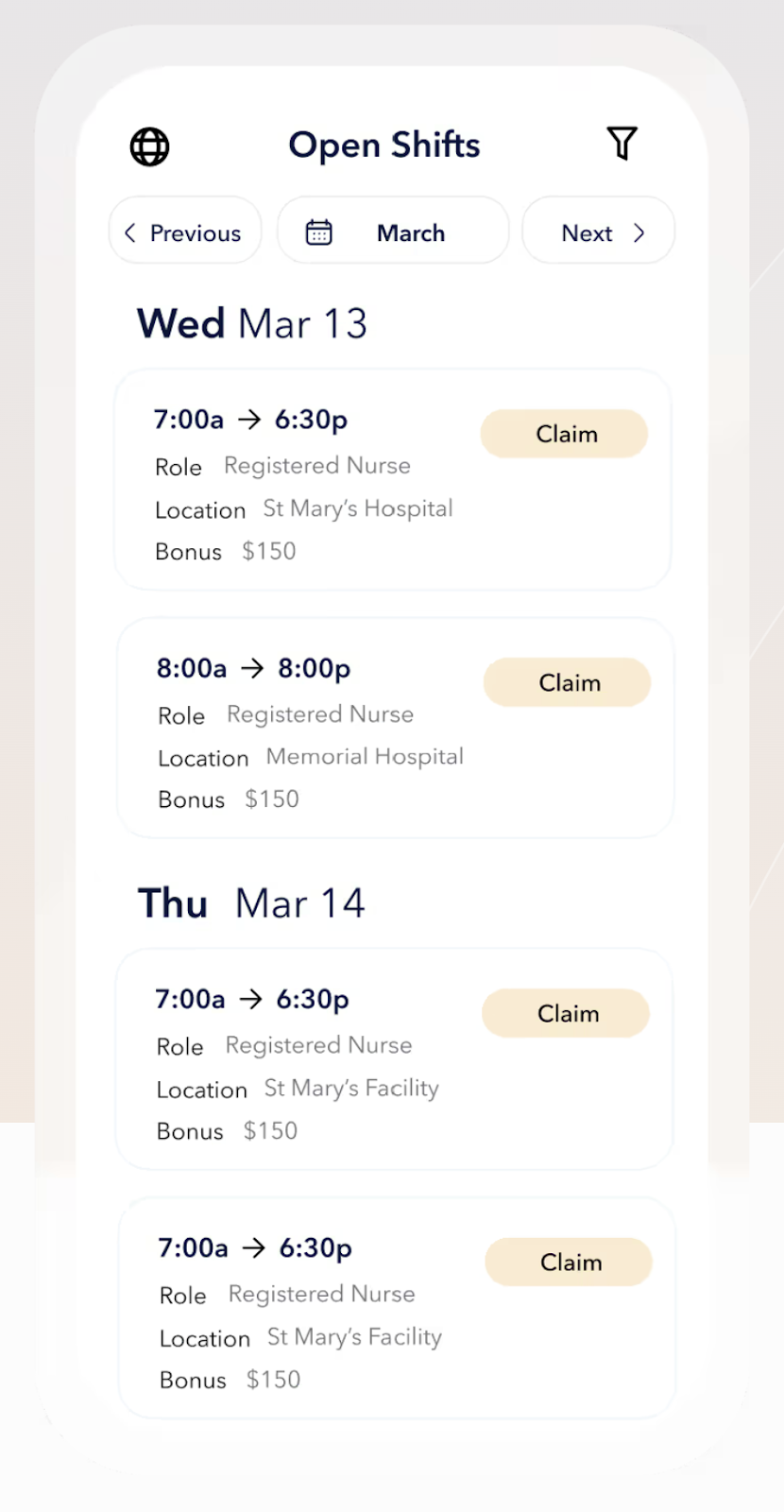The width and height of the screenshot is (784, 1512).
Task: Open the globe language icon
Action: click(x=149, y=146)
